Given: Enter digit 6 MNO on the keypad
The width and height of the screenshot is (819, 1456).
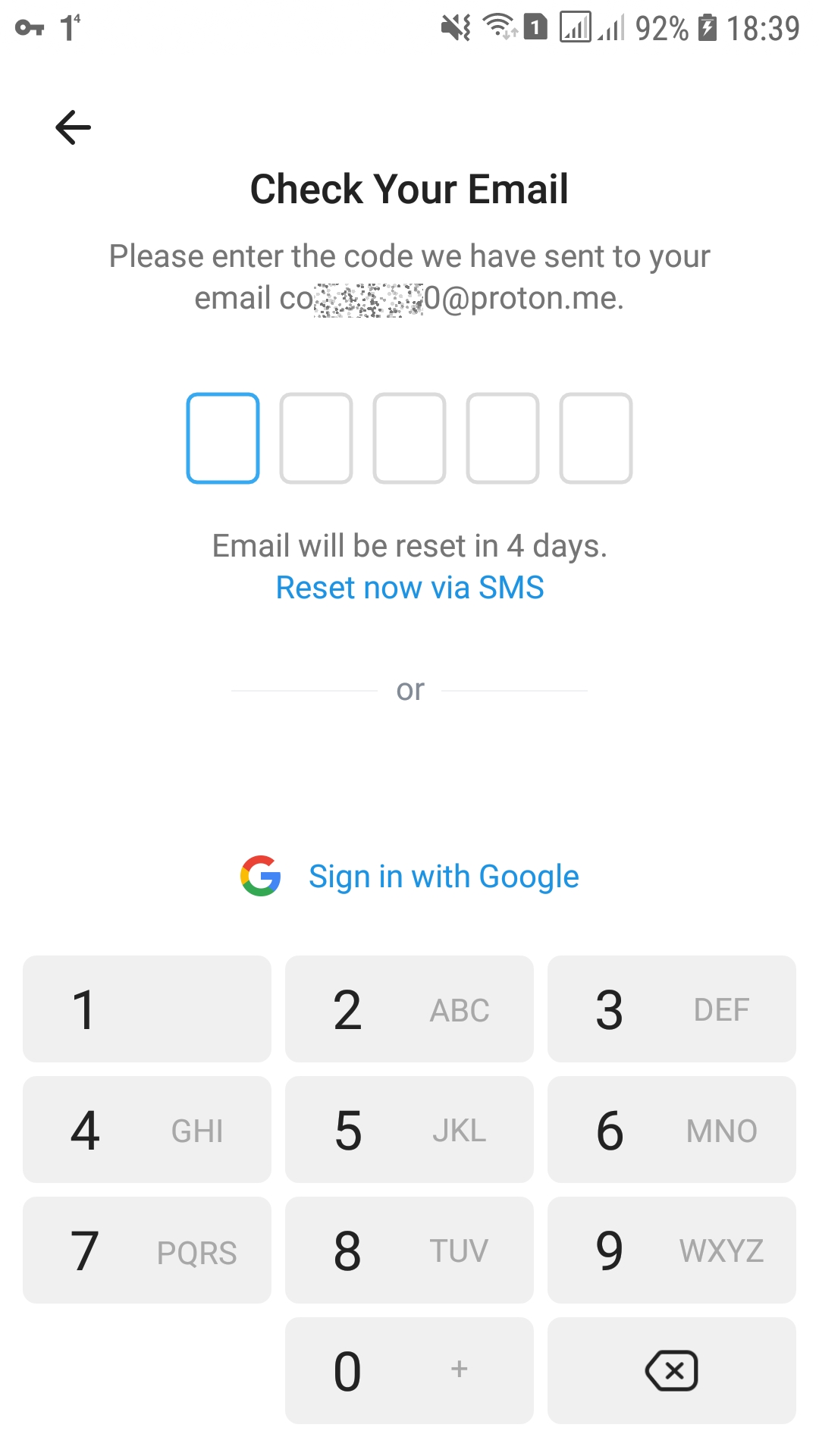Looking at the screenshot, I should [x=671, y=1130].
